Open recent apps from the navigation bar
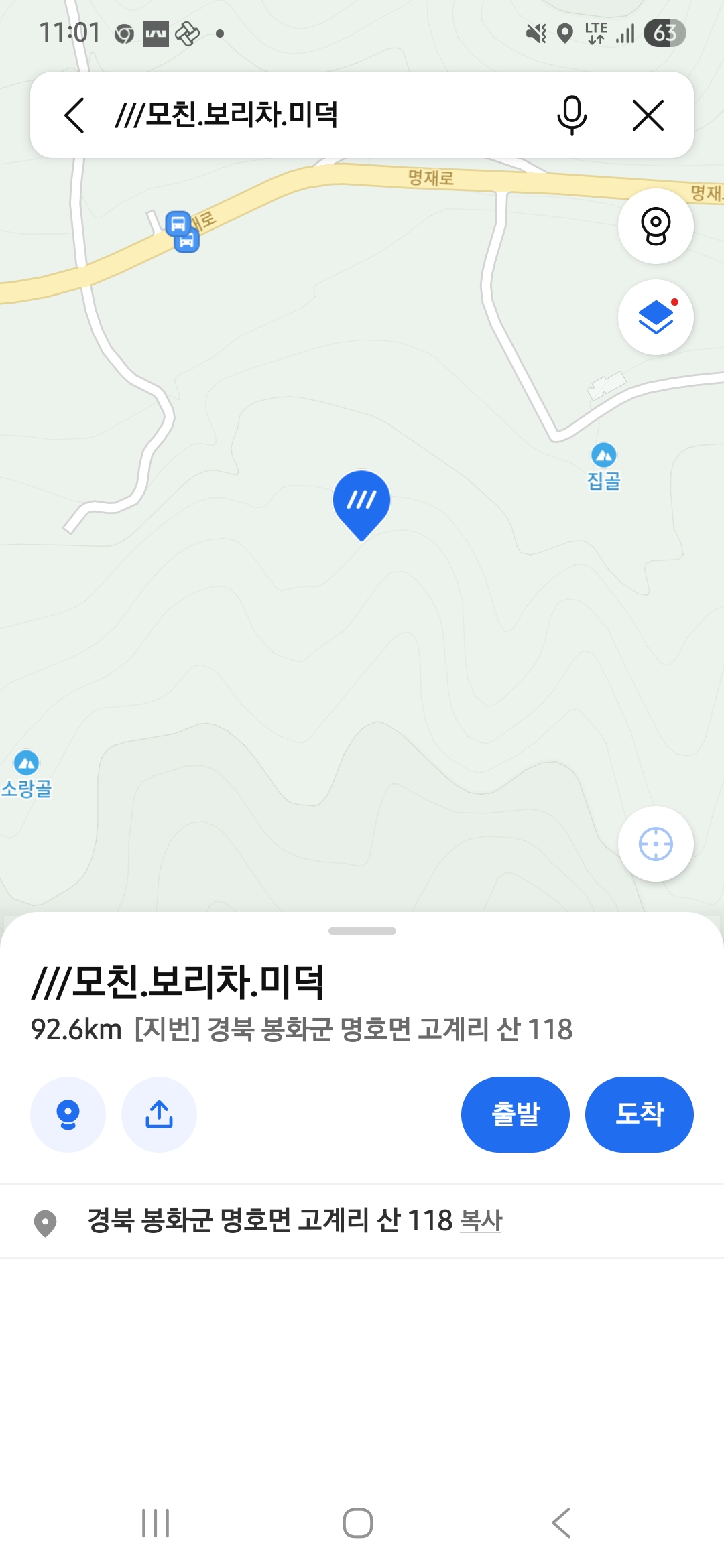724x1568 pixels. tap(156, 1523)
